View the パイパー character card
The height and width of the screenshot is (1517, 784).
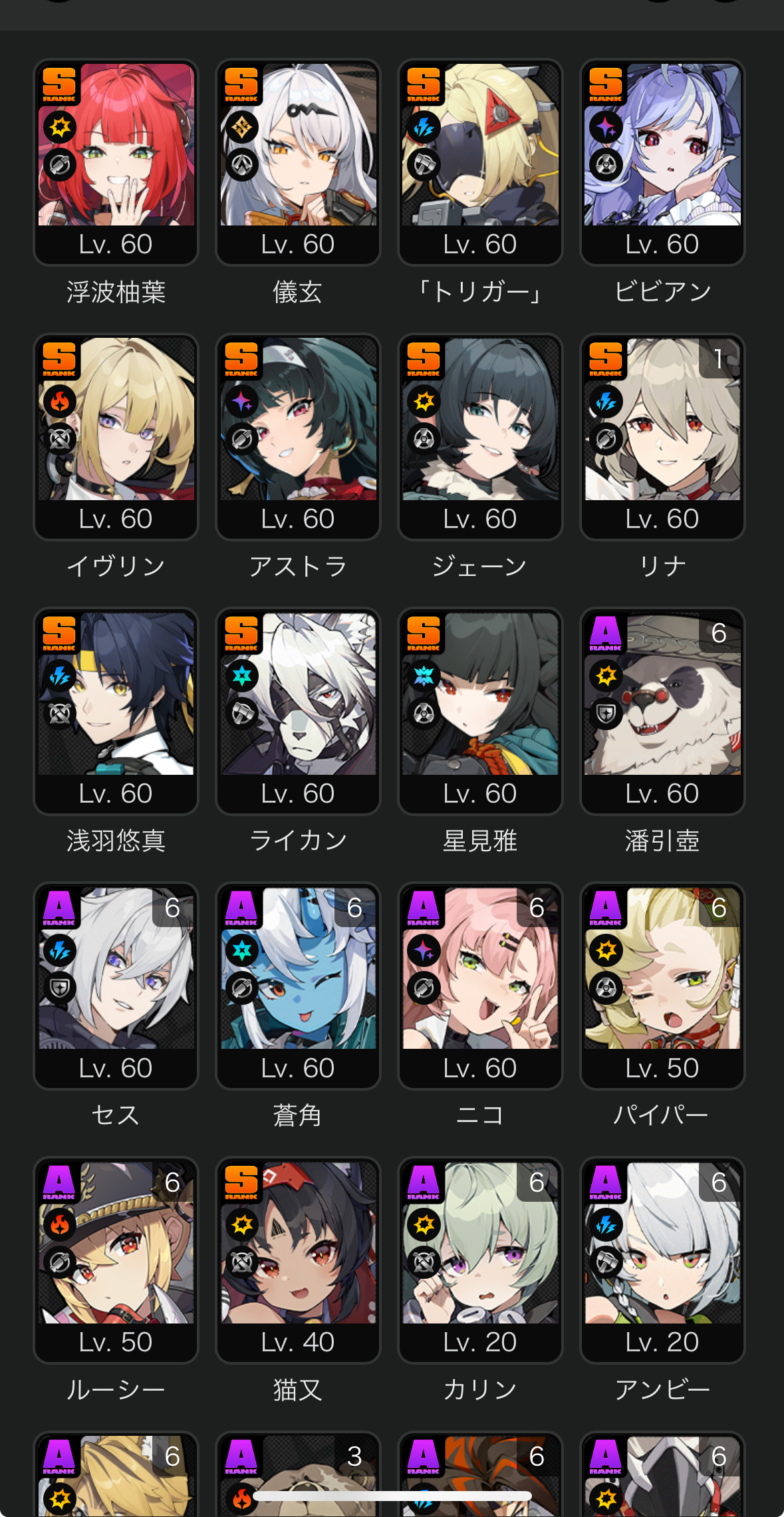tap(662, 985)
